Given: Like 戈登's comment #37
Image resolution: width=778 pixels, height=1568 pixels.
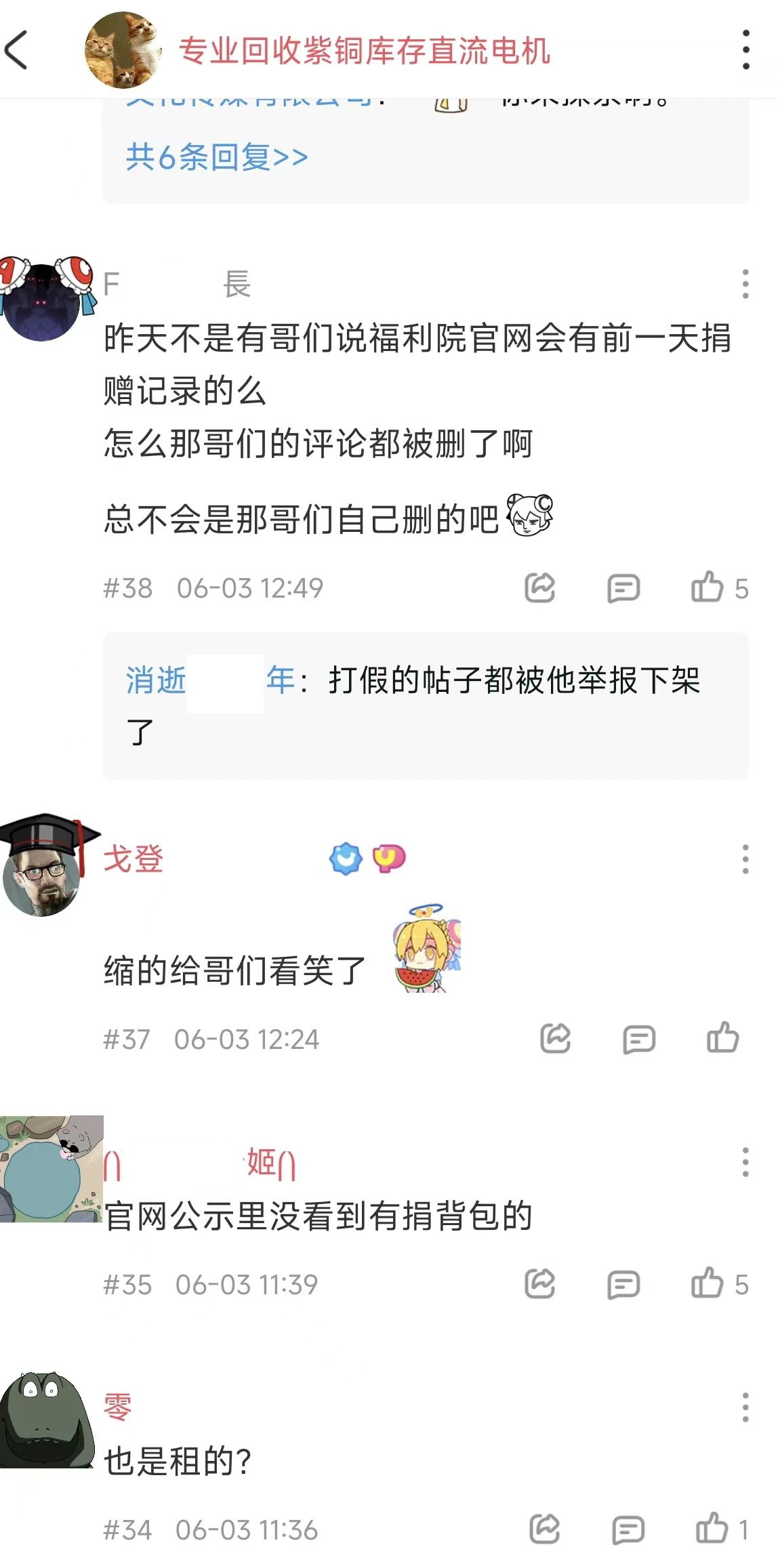Looking at the screenshot, I should pyautogui.click(x=722, y=1038).
